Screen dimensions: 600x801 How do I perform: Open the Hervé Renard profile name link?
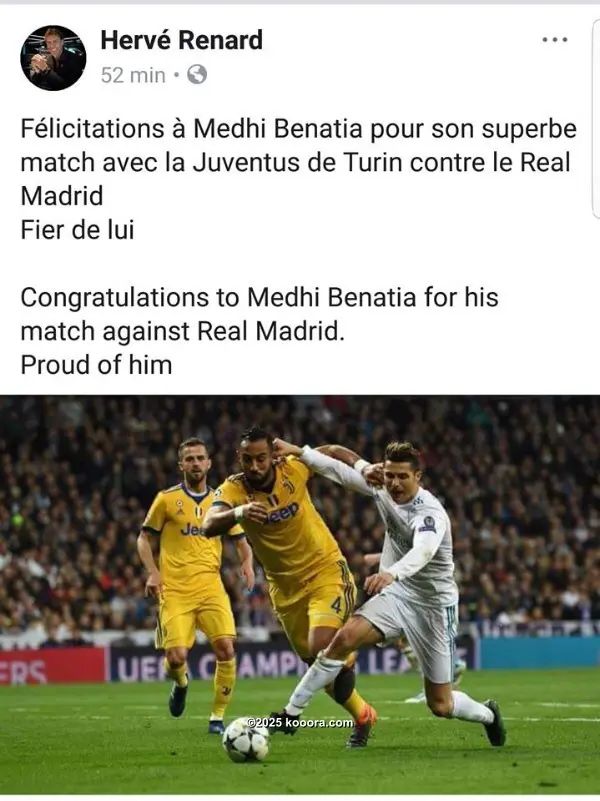tap(181, 40)
